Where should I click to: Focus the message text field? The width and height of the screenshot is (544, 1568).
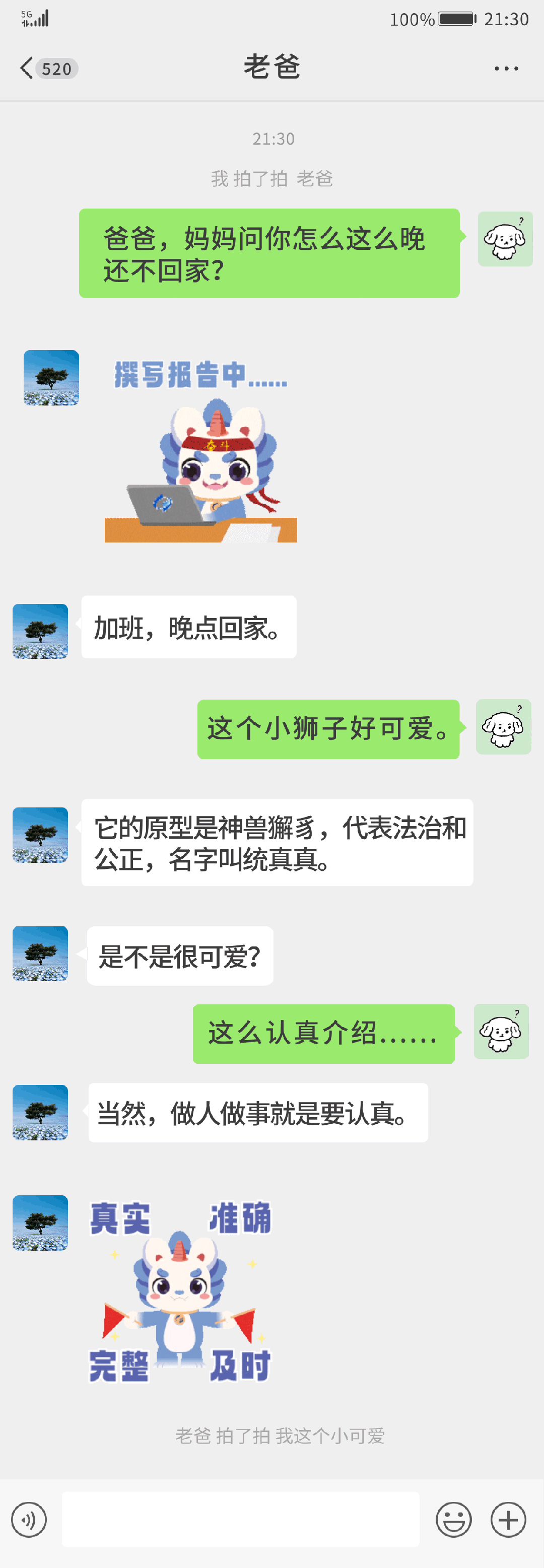[x=240, y=1519]
